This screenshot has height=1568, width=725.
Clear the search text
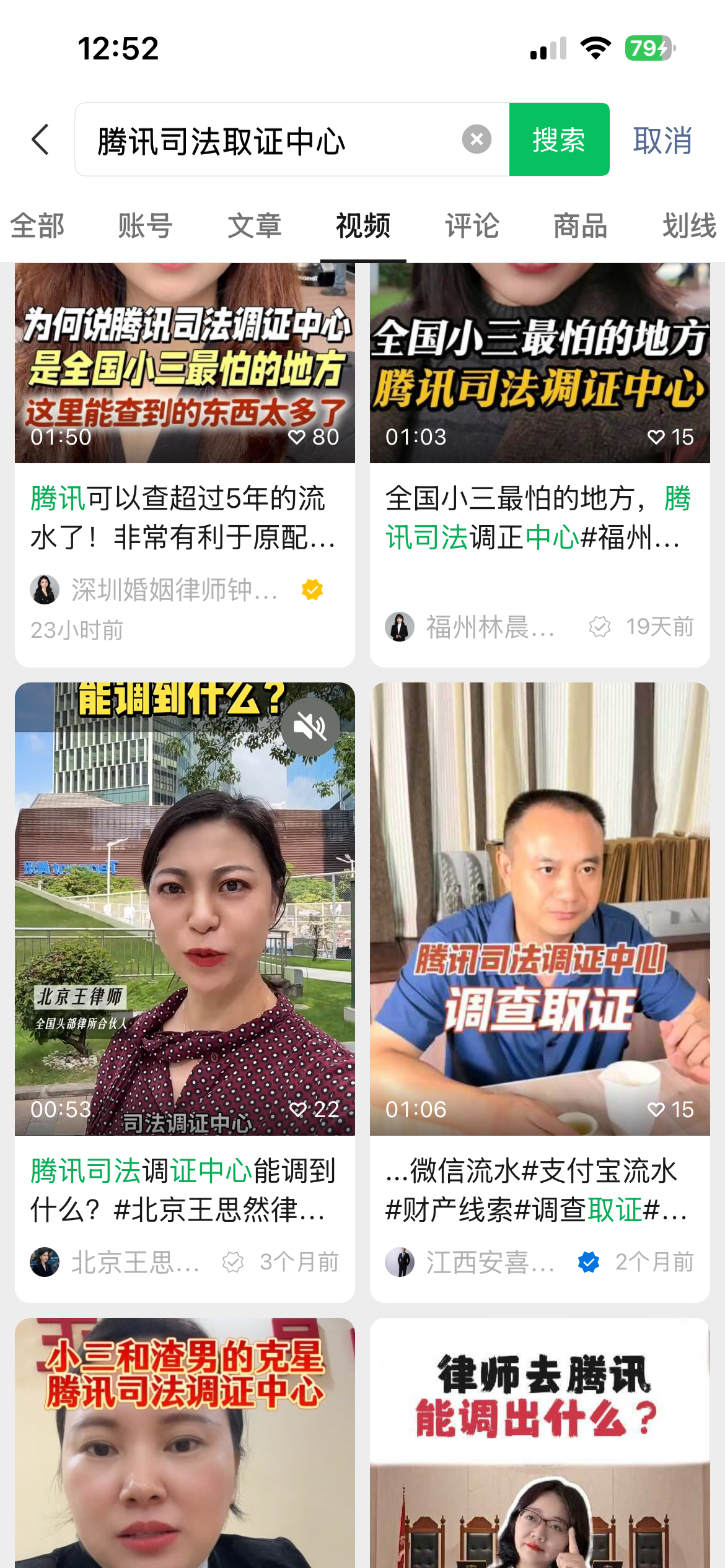[x=477, y=139]
